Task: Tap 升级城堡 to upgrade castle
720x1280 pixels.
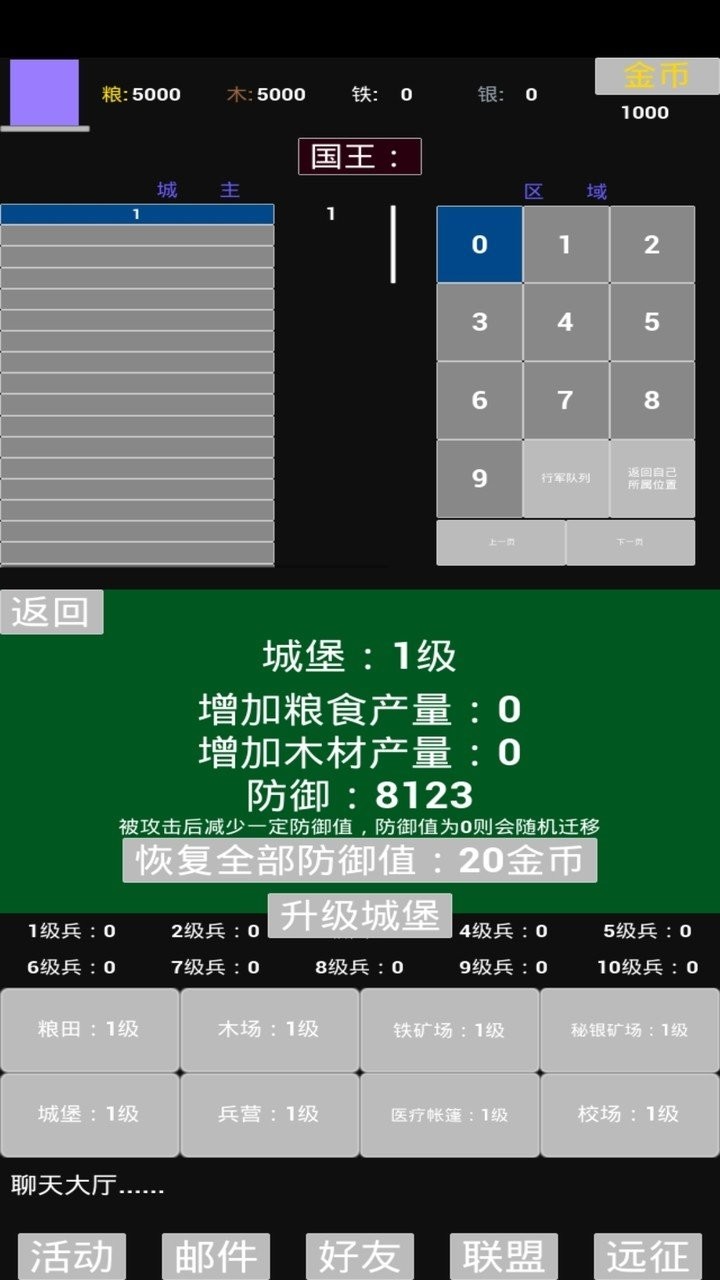Action: [x=359, y=914]
